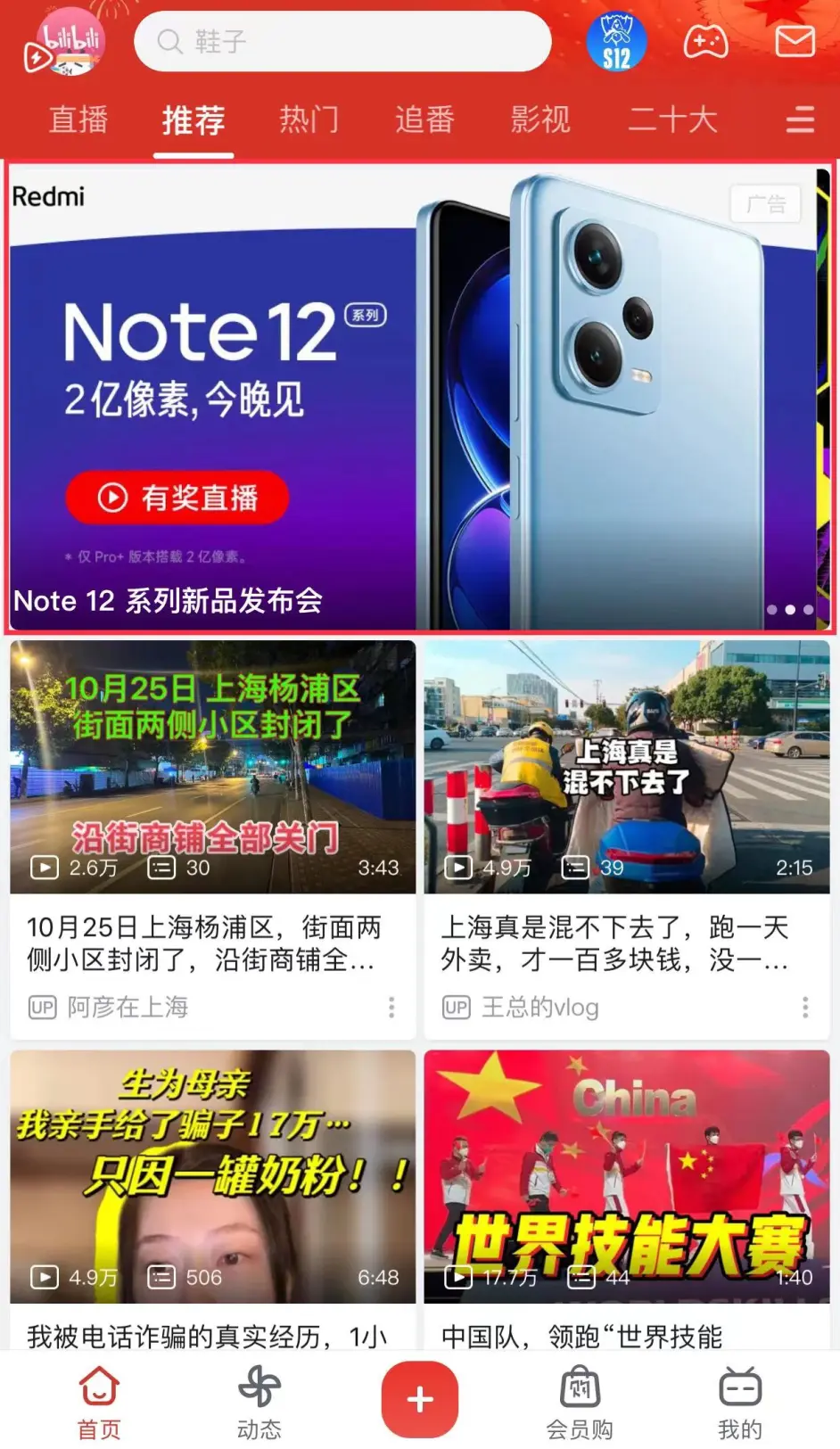
Task: Play the 上海杨浦区小区封闭 video
Action: tap(213, 767)
